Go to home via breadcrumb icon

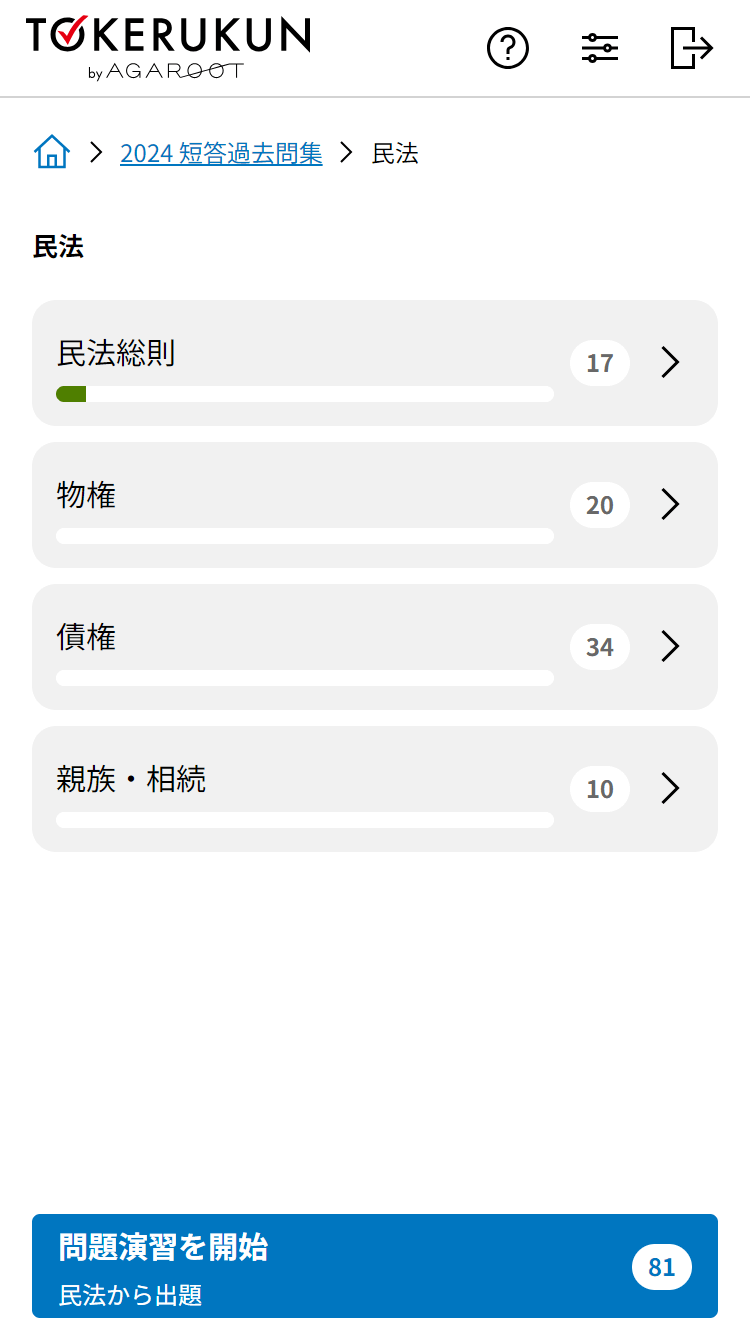[x=52, y=153]
